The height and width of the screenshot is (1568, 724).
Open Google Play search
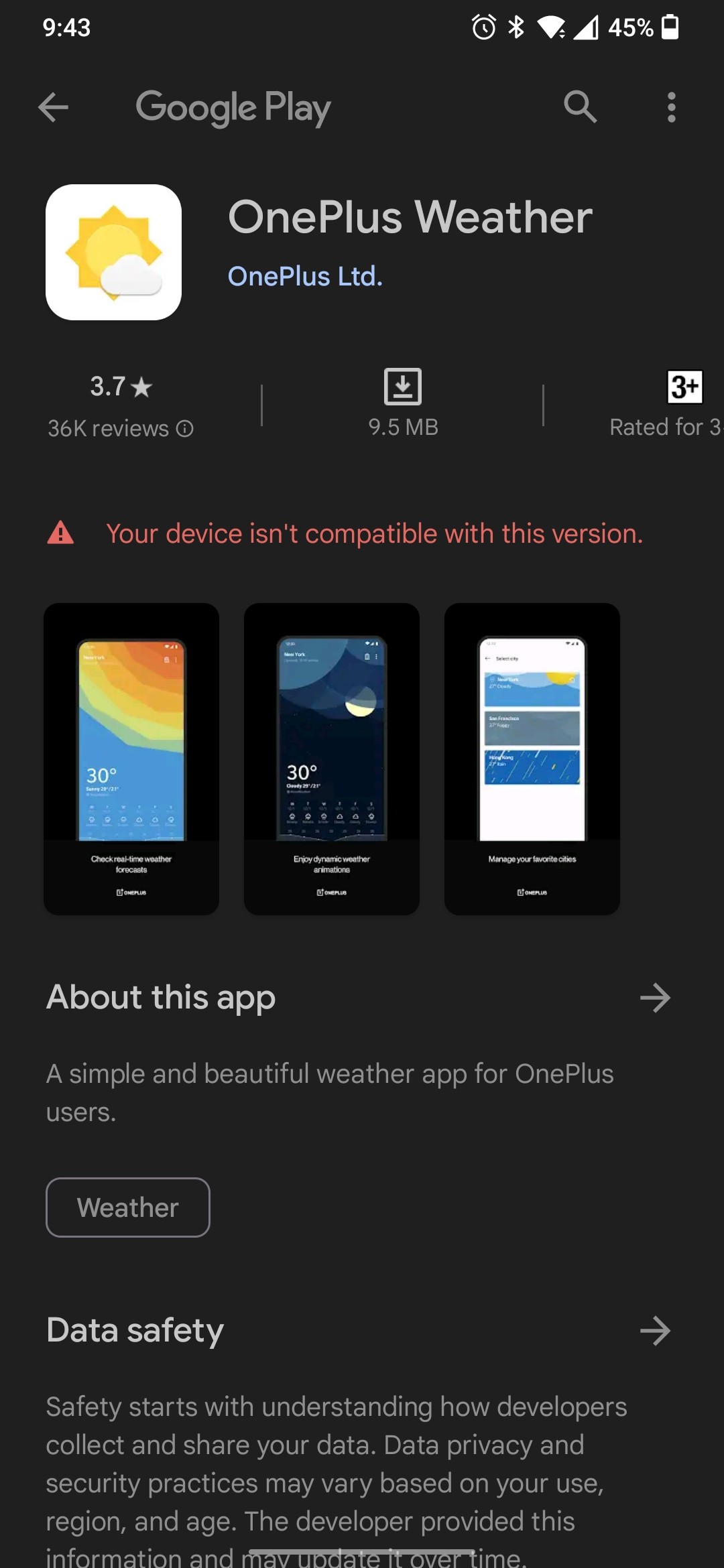[x=580, y=107]
